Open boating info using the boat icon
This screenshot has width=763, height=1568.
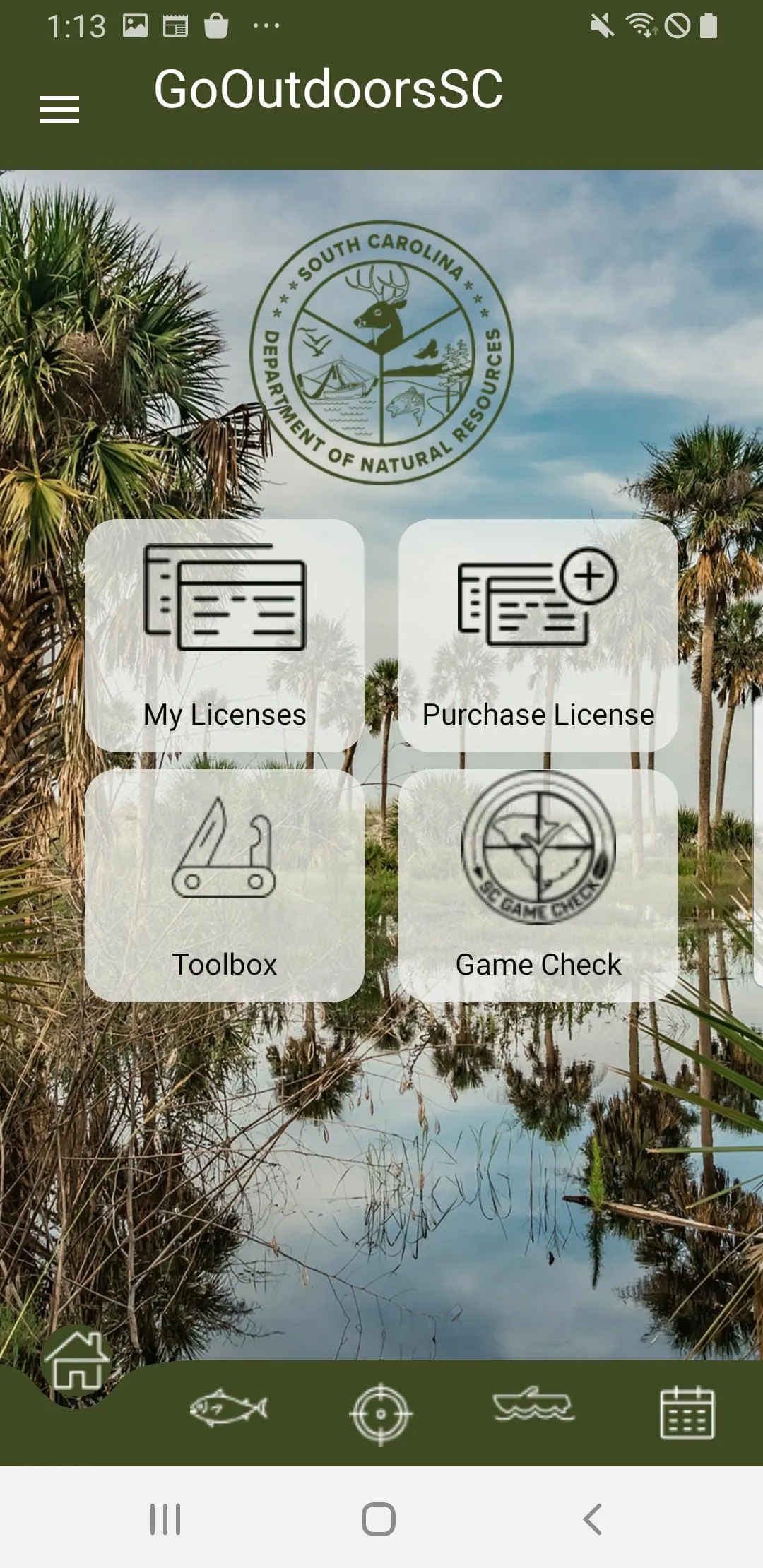click(x=535, y=1404)
